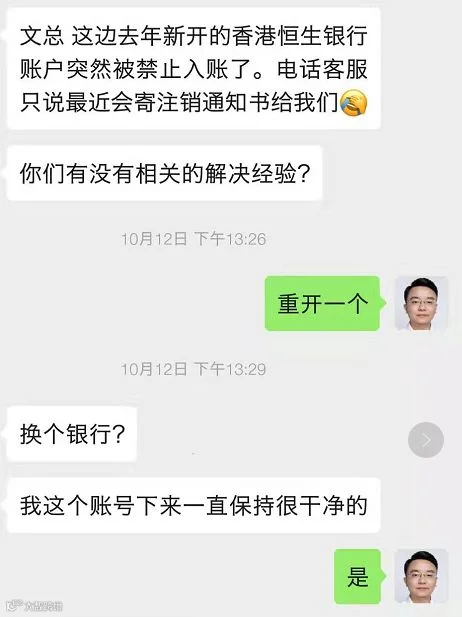Tap the gray right-arrow circle button

click(x=426, y=440)
